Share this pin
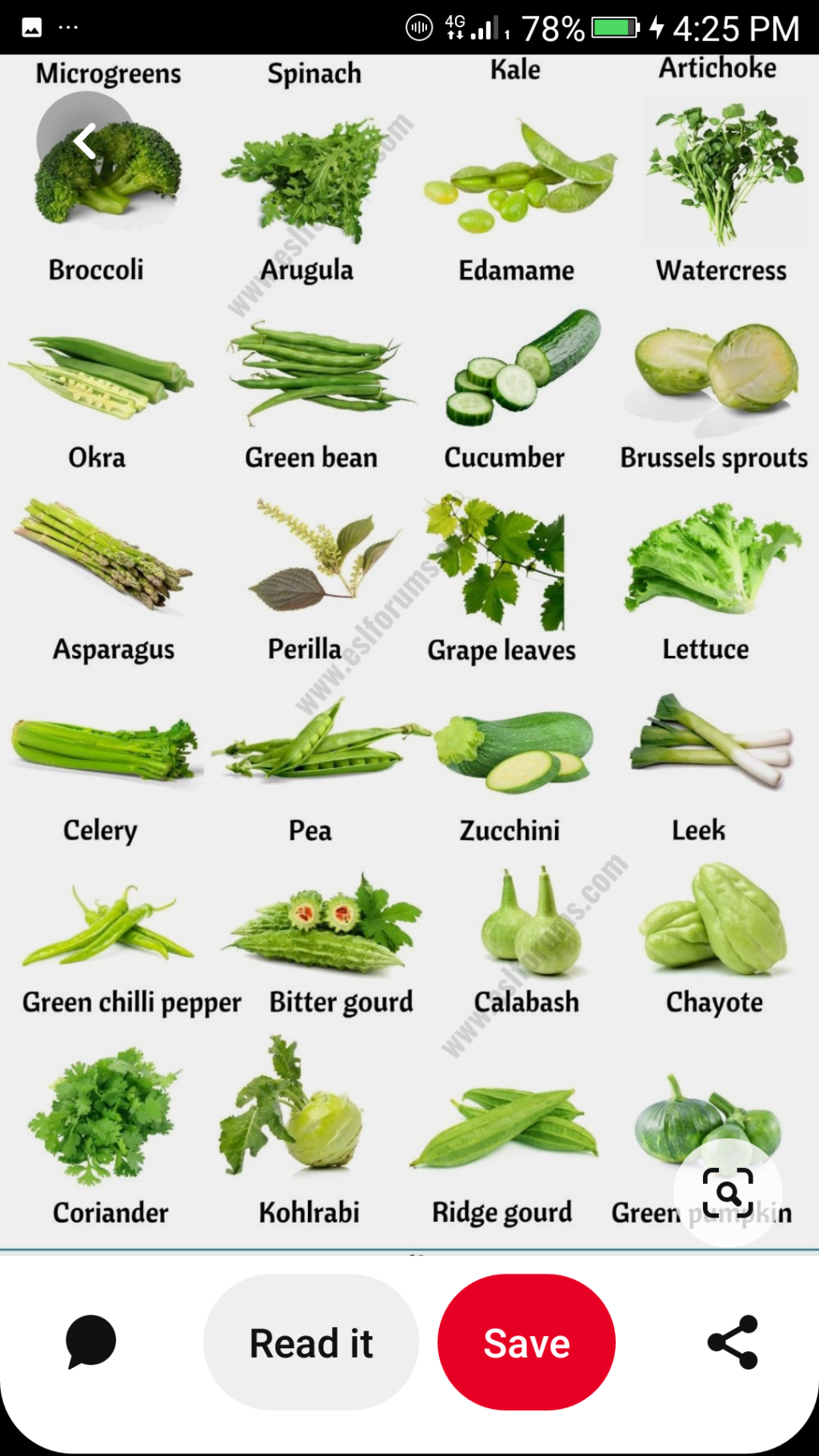This screenshot has width=819, height=1456. 733,1342
